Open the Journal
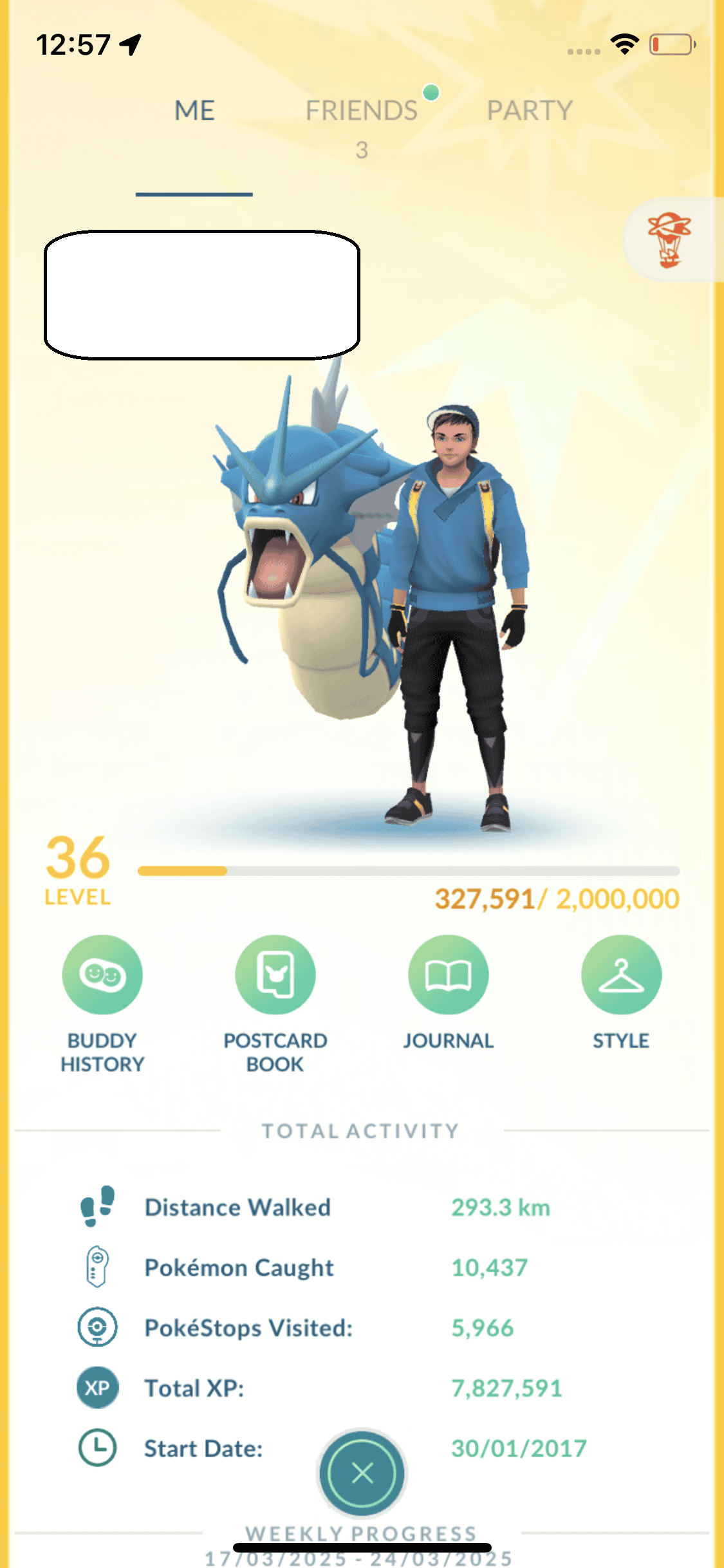 pos(449,975)
